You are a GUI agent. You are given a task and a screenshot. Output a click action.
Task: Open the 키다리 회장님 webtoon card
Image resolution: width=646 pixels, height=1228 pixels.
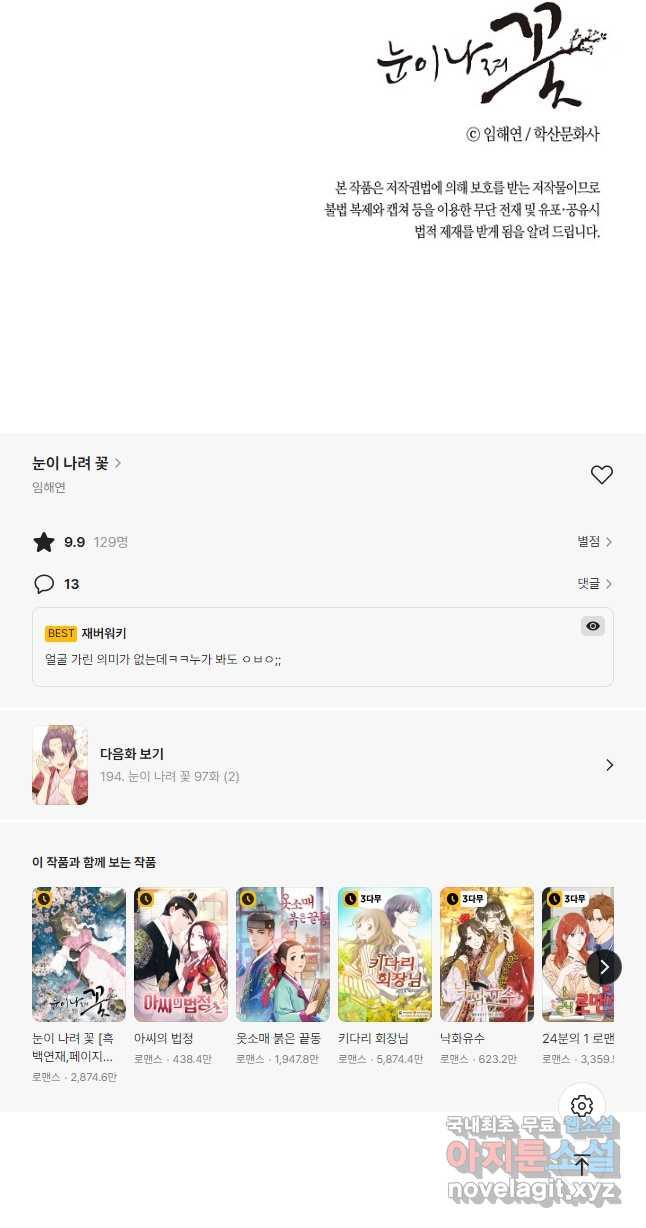point(385,954)
